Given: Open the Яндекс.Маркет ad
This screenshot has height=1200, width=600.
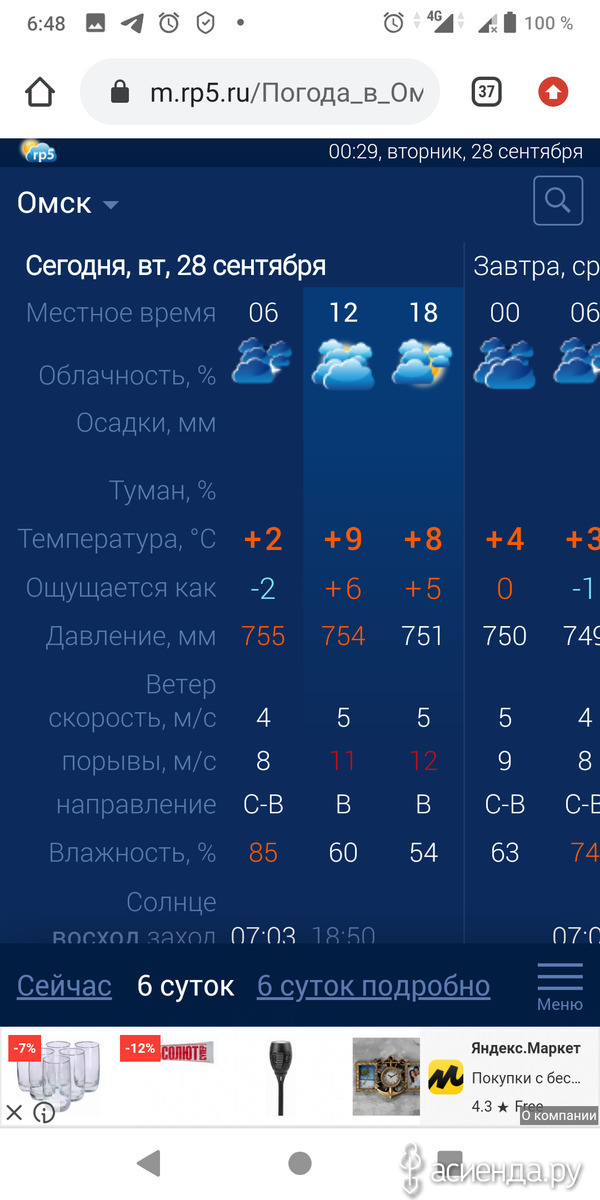Looking at the screenshot, I should 510,1077.
